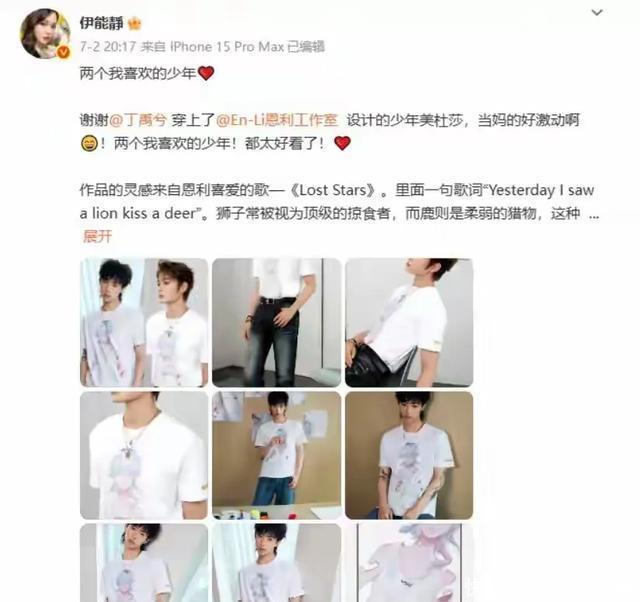The image size is (640, 602).
Task: Open the photo of the seated side view
Action: [408, 322]
